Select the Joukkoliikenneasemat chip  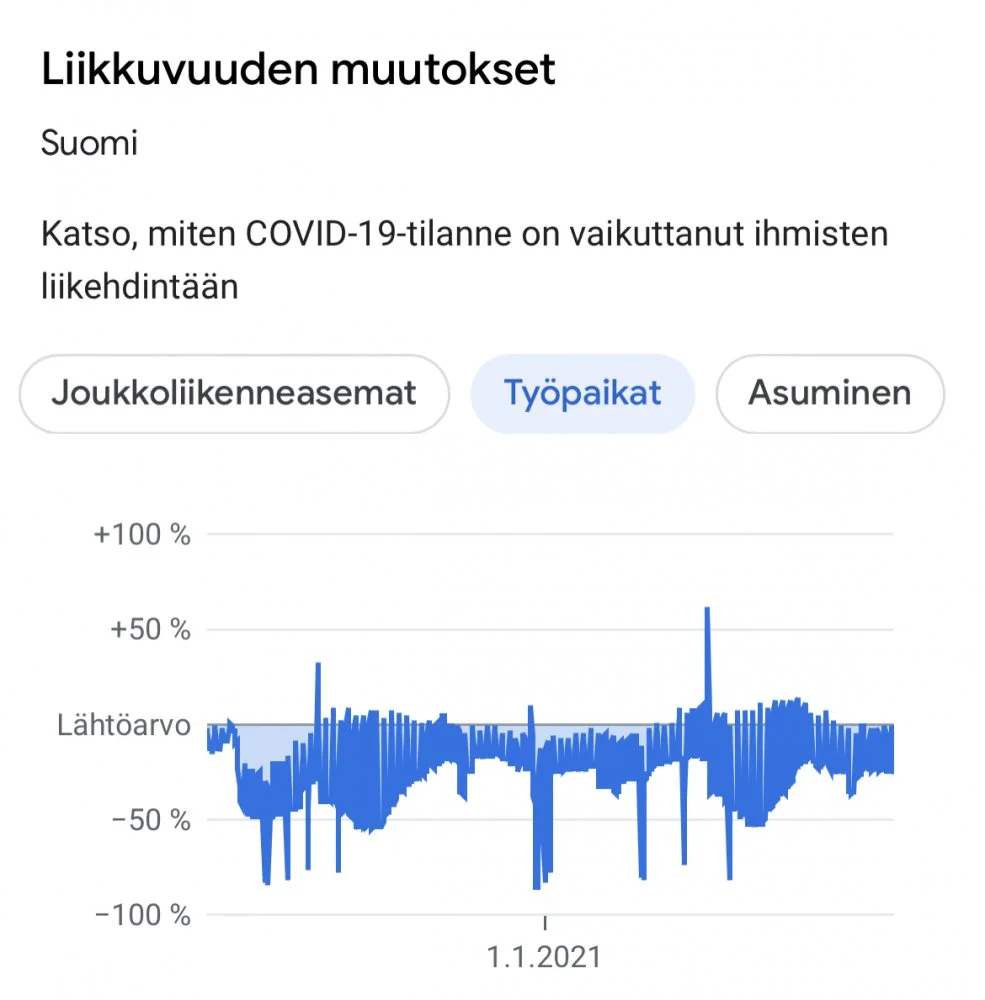point(234,393)
